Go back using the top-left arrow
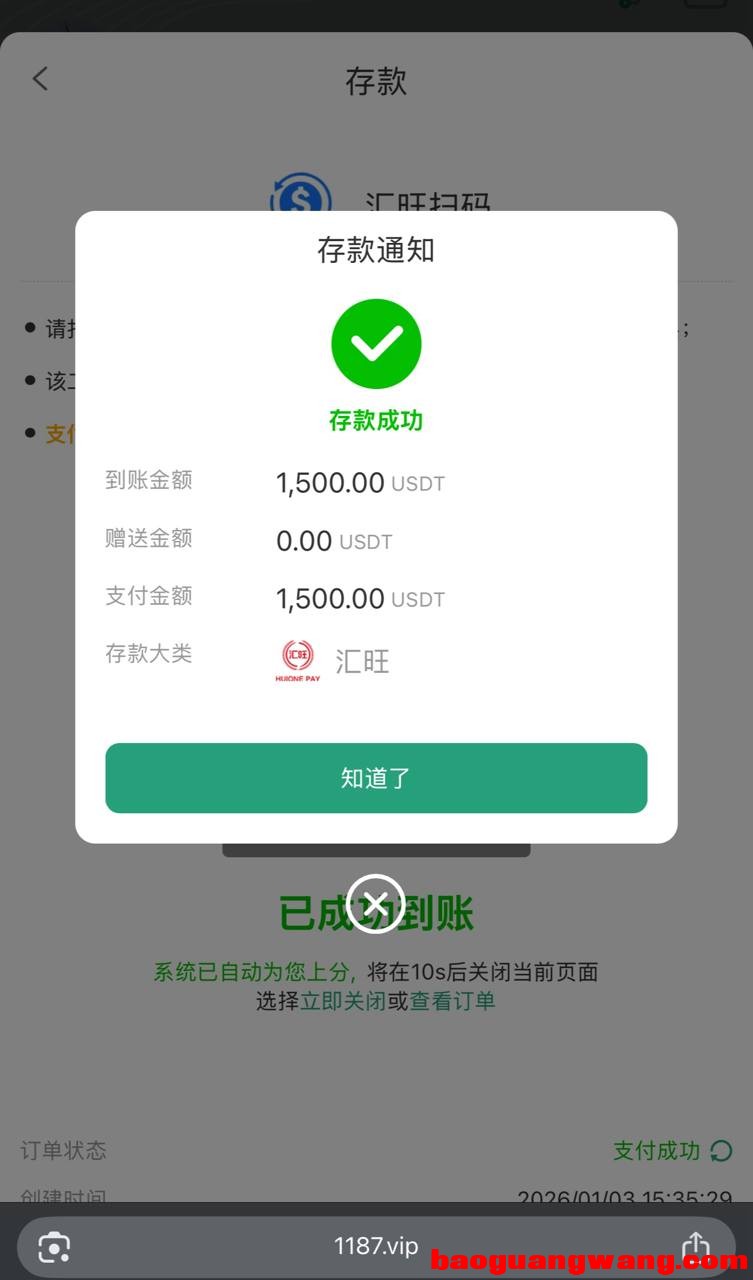The width and height of the screenshot is (753, 1280). coord(40,79)
